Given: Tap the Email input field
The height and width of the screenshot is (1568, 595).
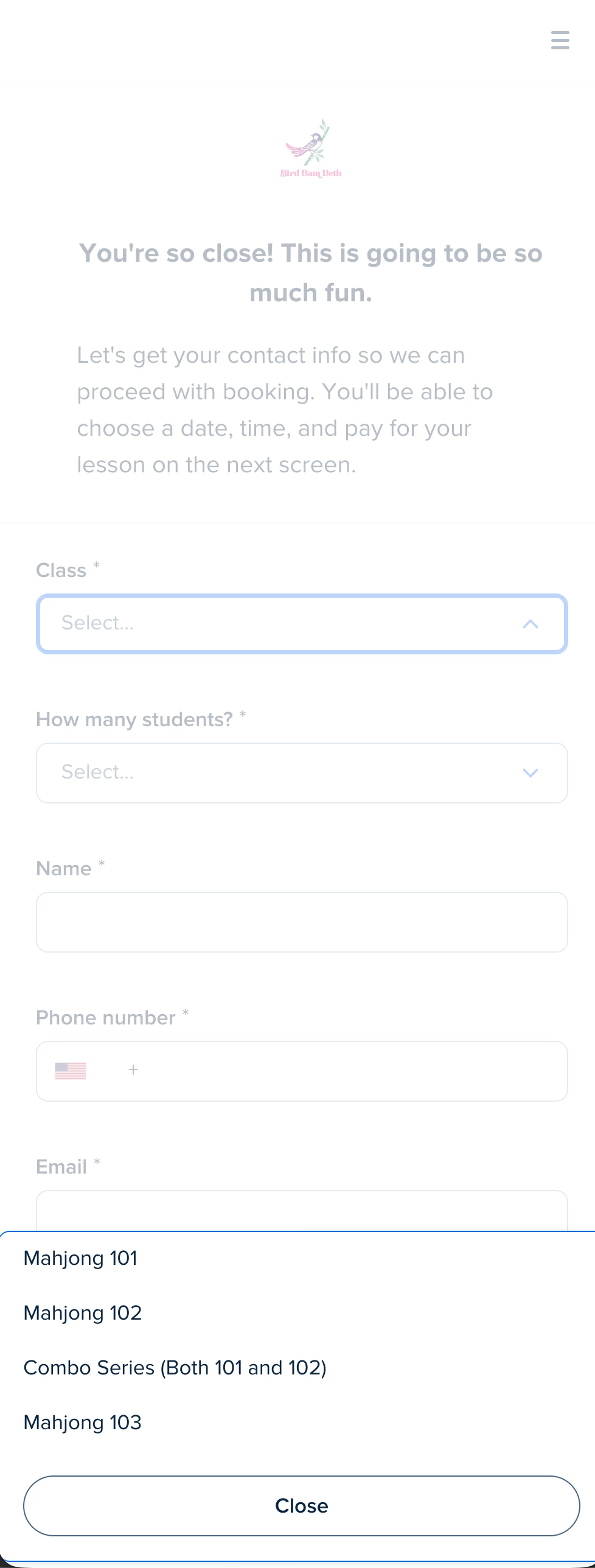Looking at the screenshot, I should pos(302,1211).
